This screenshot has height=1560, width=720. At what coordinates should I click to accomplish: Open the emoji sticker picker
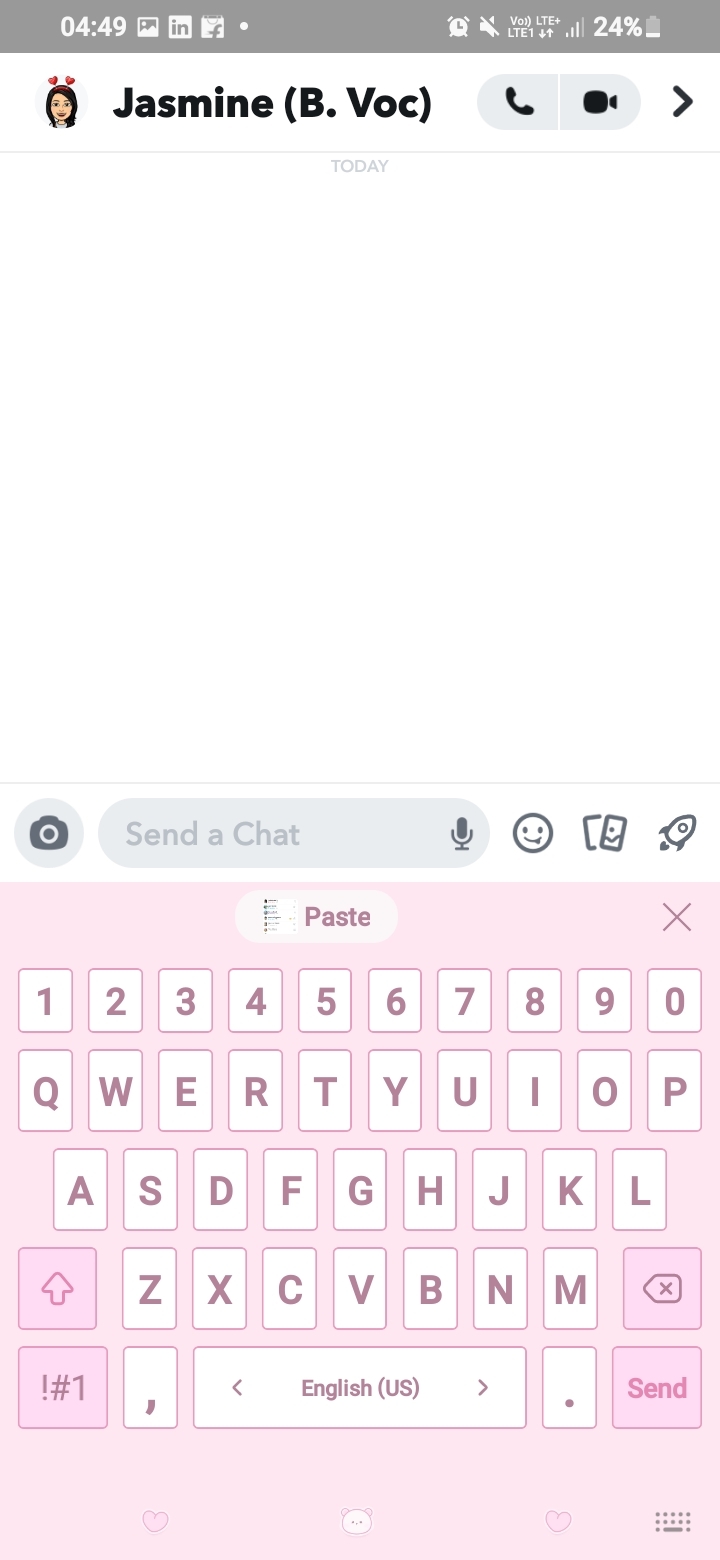click(533, 833)
